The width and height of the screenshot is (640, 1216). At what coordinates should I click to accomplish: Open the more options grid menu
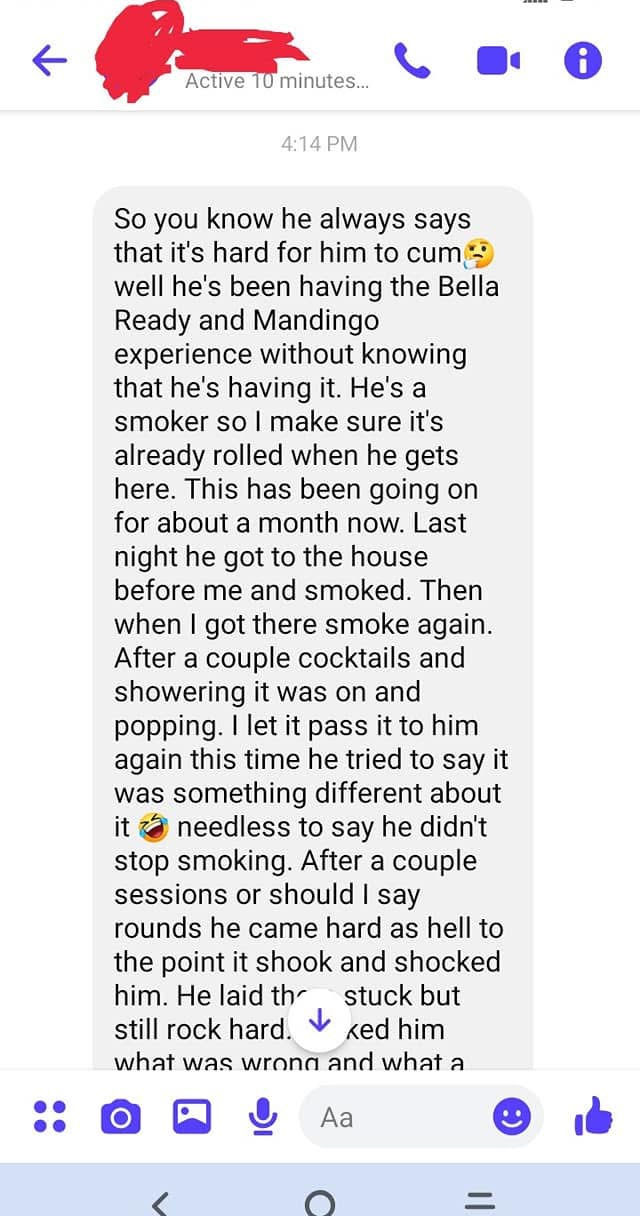coord(49,1116)
